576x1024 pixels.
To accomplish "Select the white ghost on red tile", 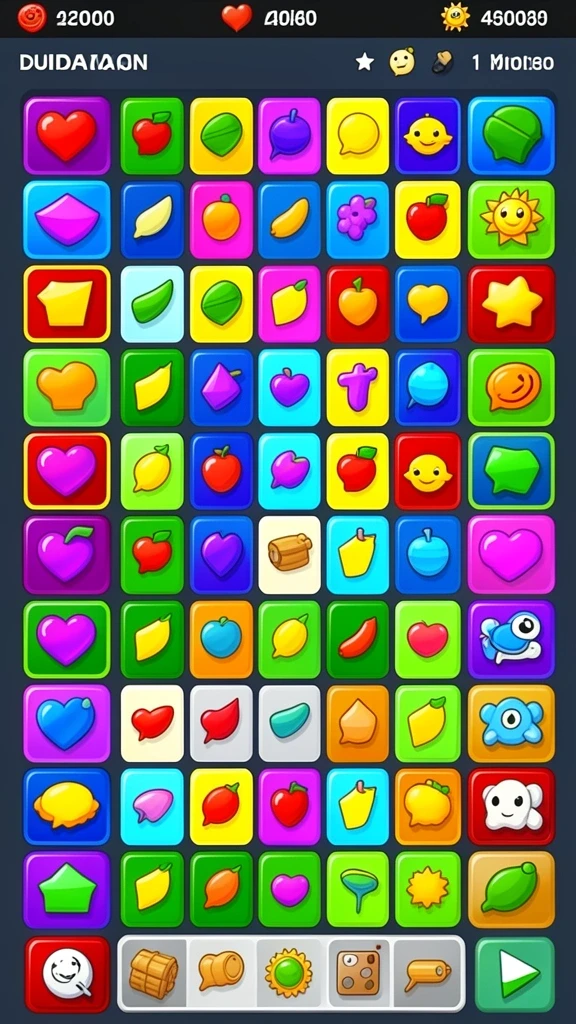I will click(511, 806).
